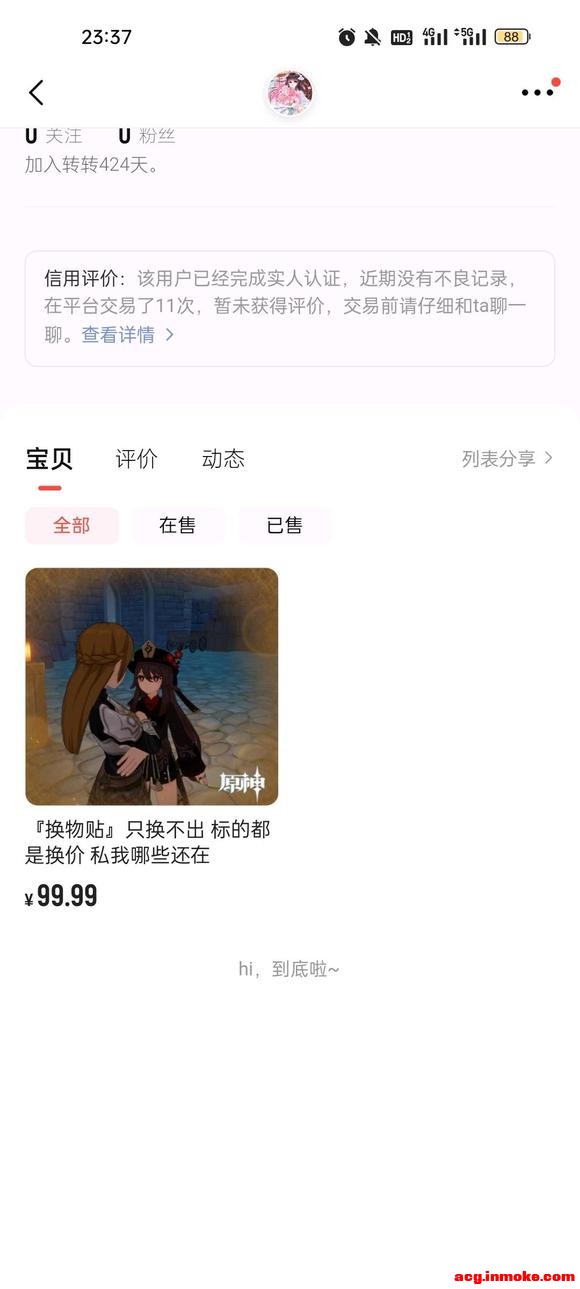Open the 『换物贴』 ¥99.99 listing

coord(152,739)
